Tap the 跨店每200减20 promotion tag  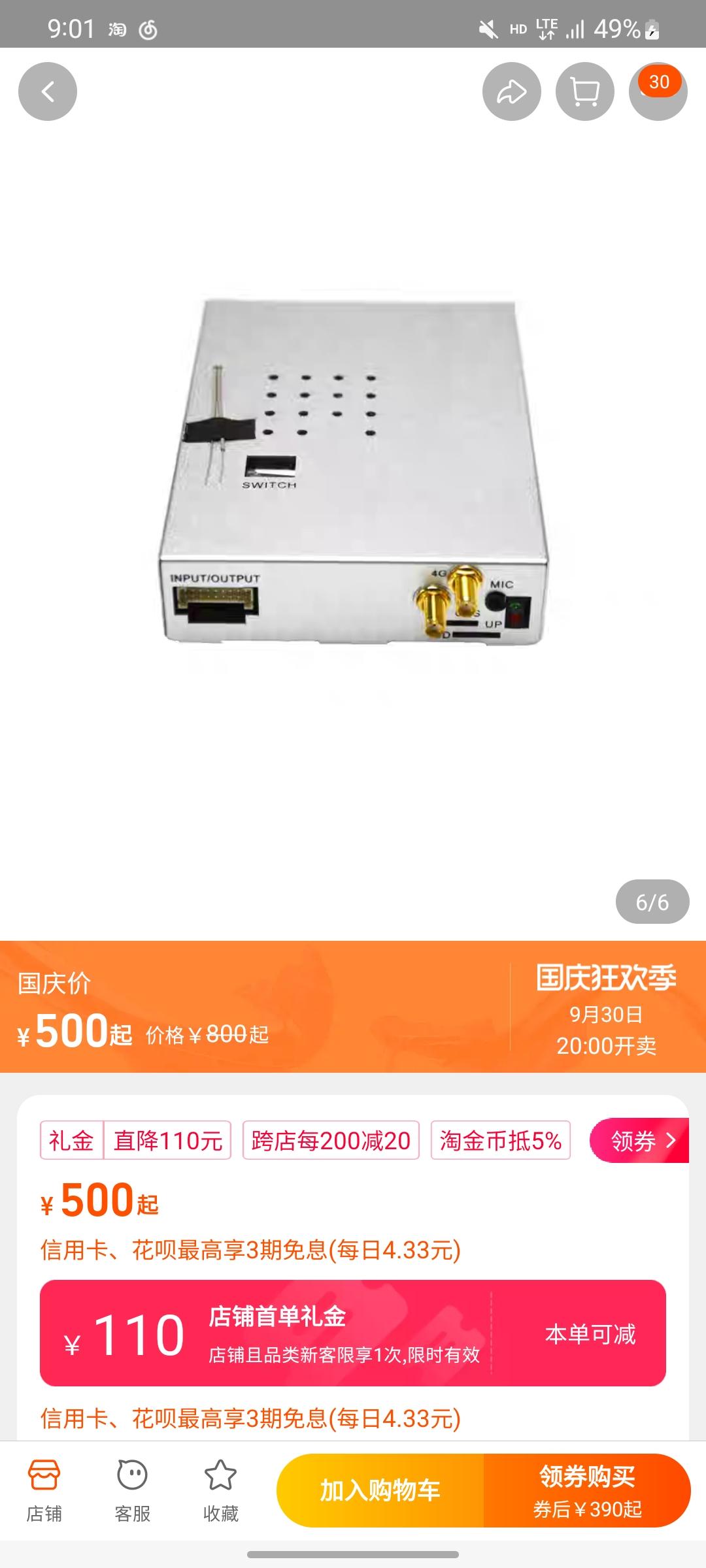point(331,1141)
